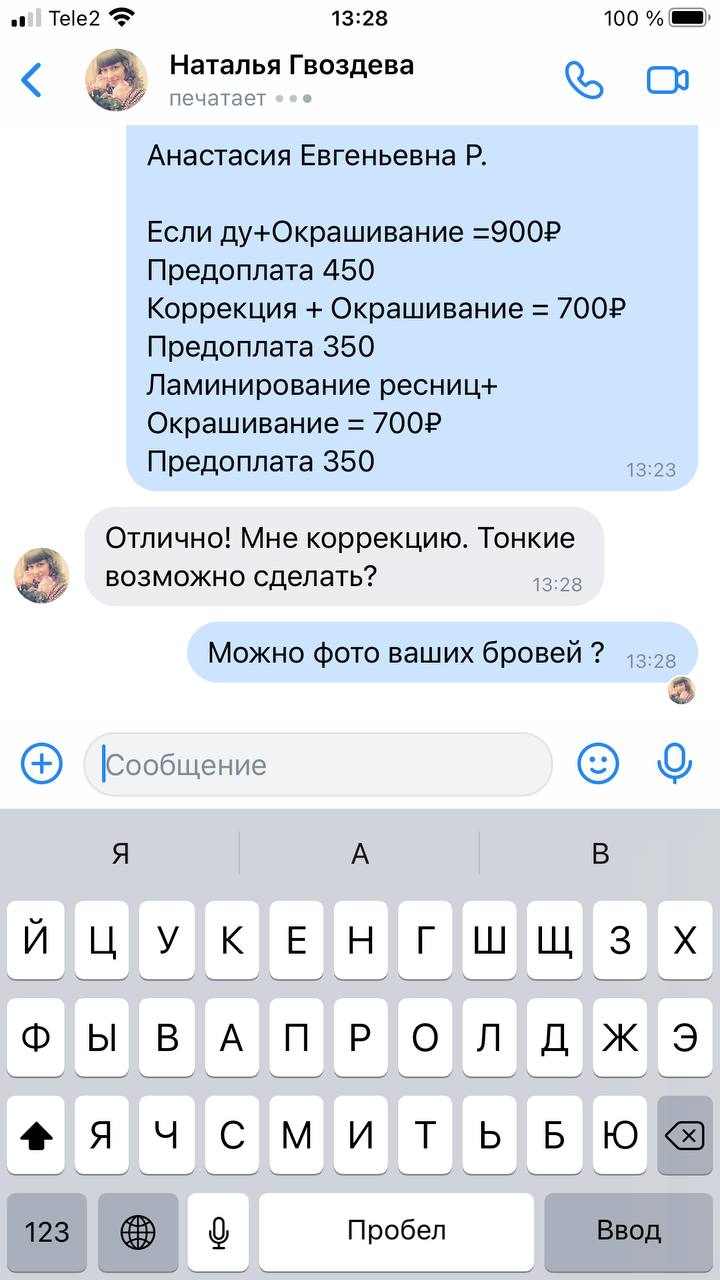Viewport: 720px width, 1280px height.
Task: Go back to the chat list
Action: tap(33, 80)
